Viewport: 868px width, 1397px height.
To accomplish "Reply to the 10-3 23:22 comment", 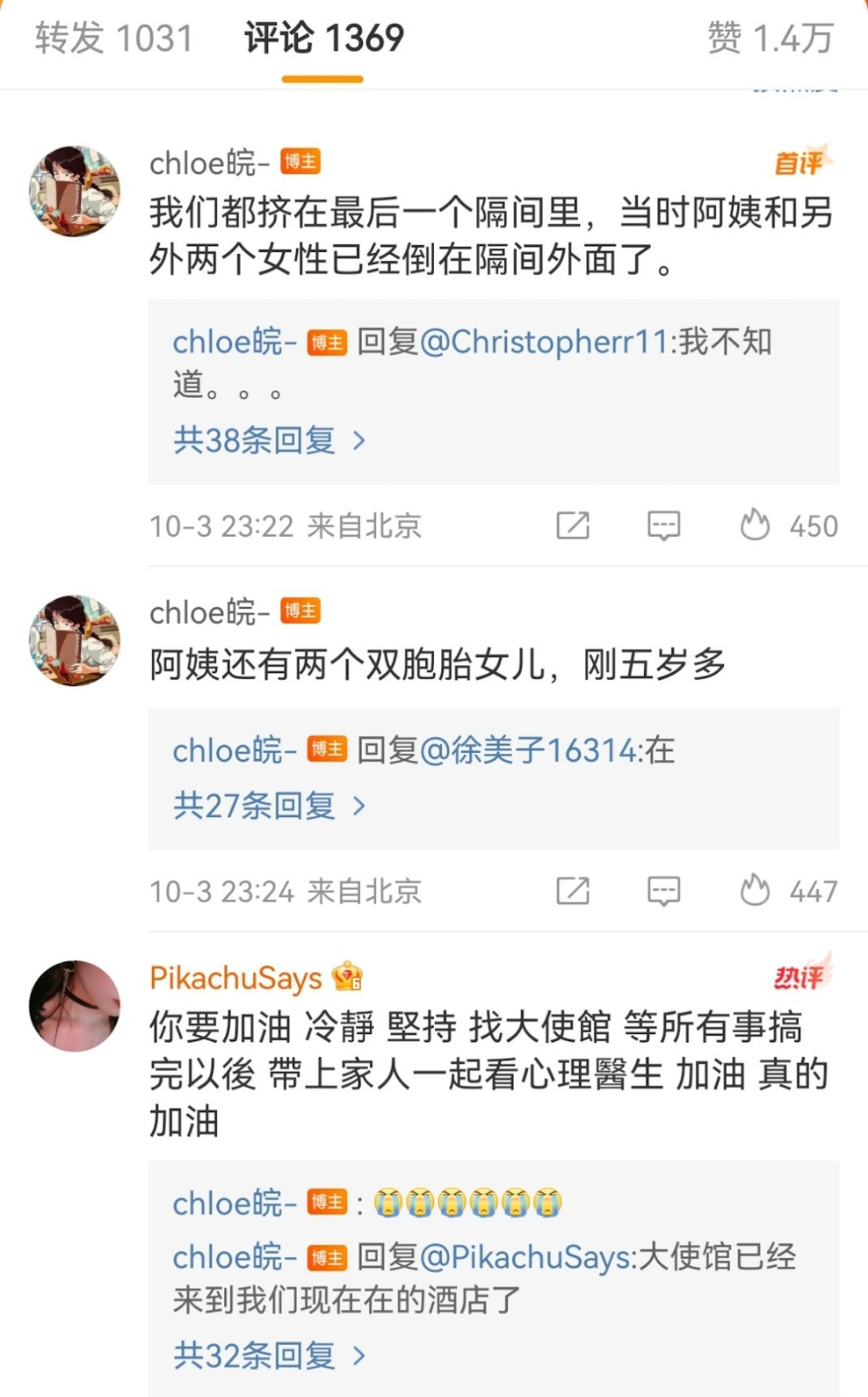I will point(663,526).
